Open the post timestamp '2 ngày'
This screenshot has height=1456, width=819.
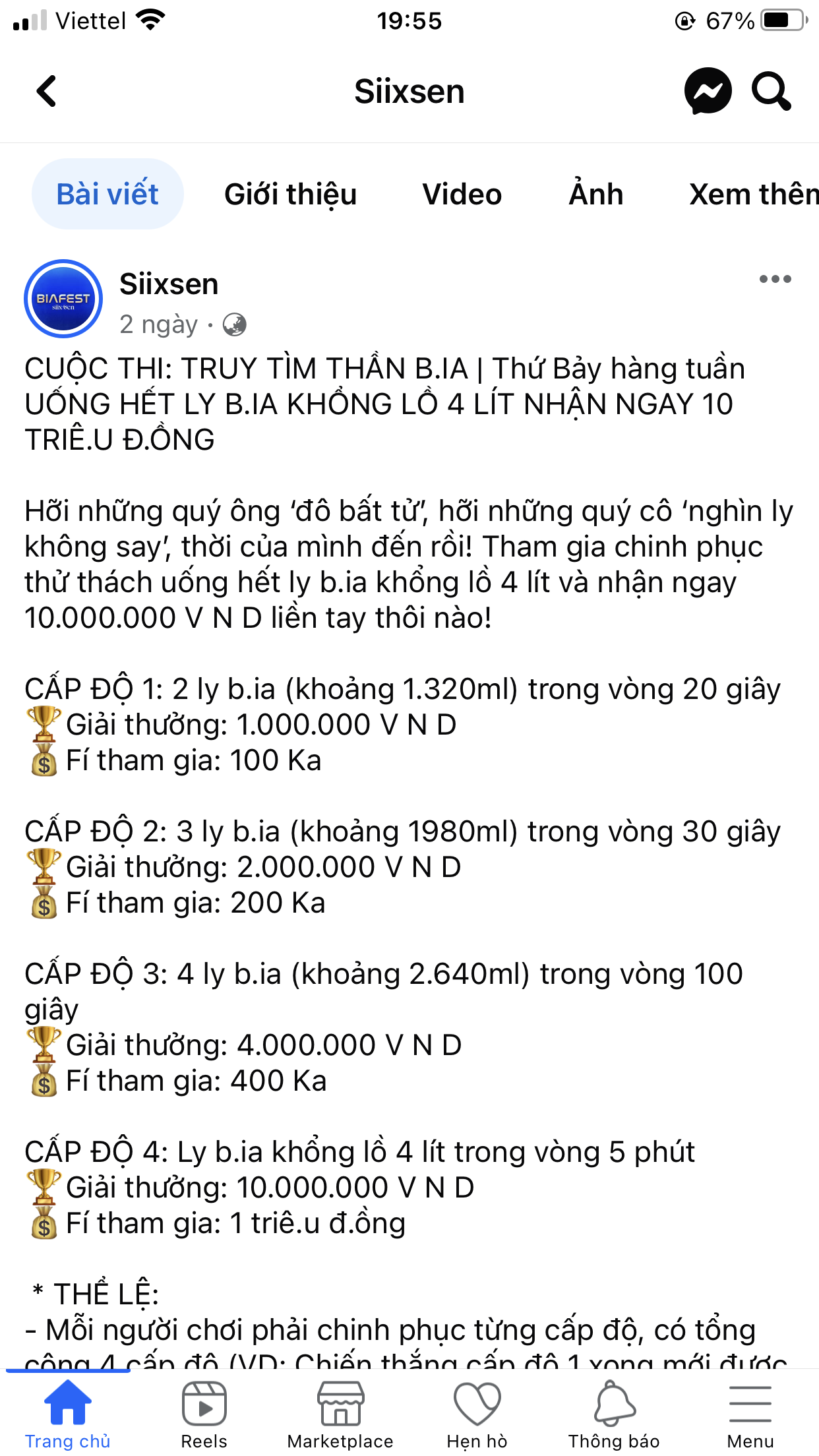point(157,324)
